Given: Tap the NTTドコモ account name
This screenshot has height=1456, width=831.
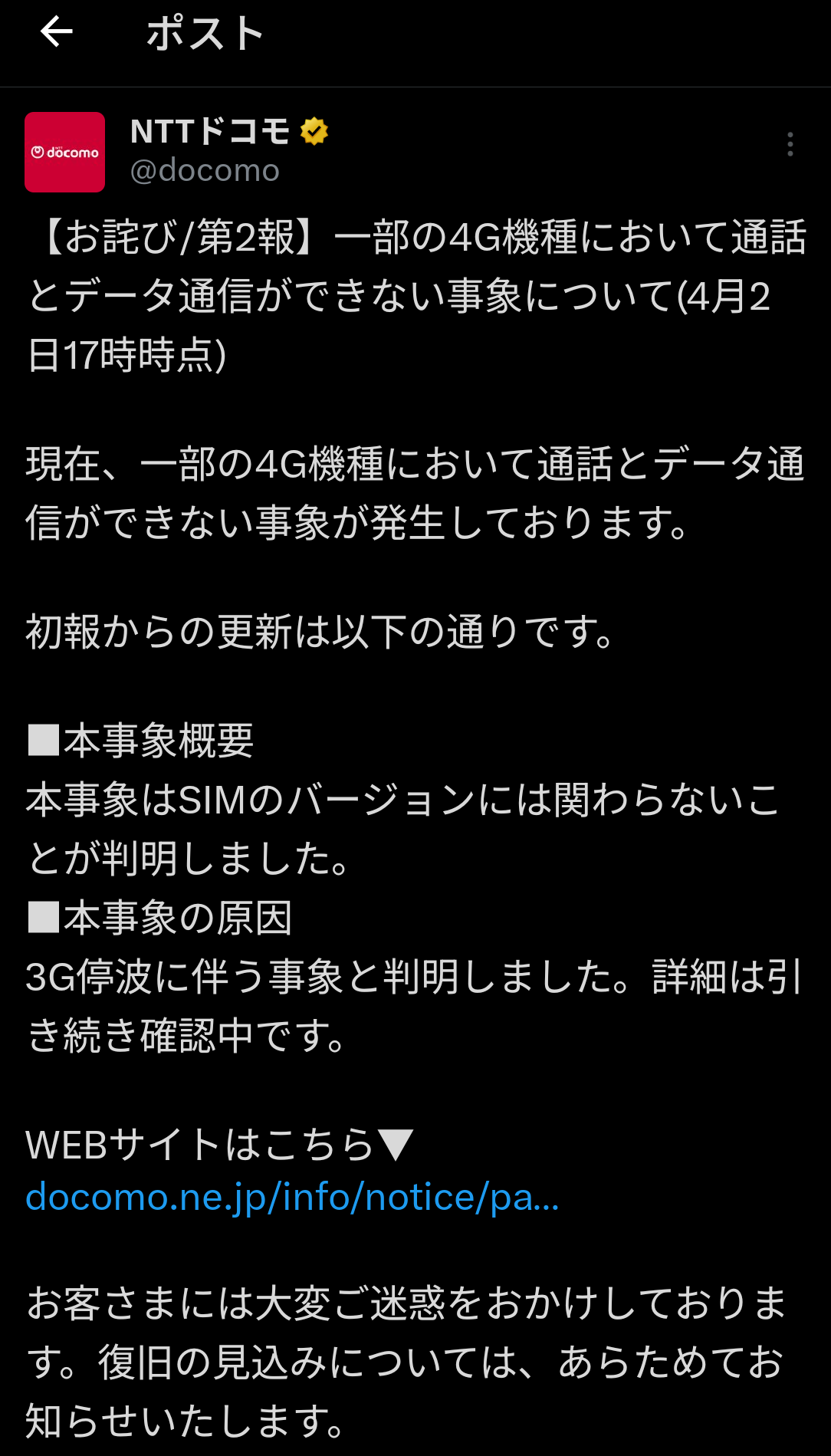Looking at the screenshot, I should [210, 131].
